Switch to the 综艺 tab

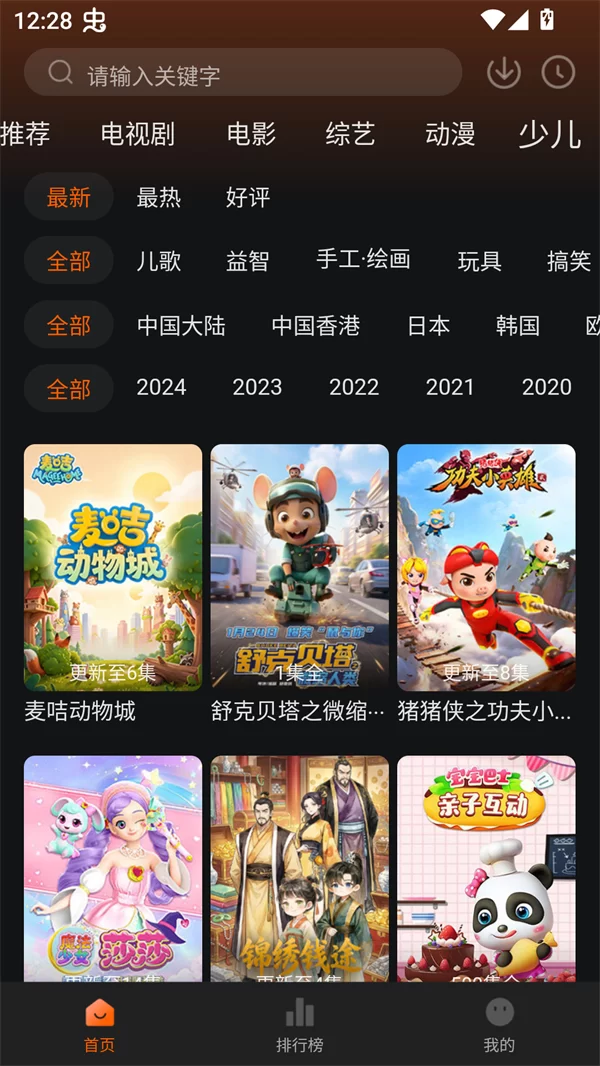click(350, 134)
